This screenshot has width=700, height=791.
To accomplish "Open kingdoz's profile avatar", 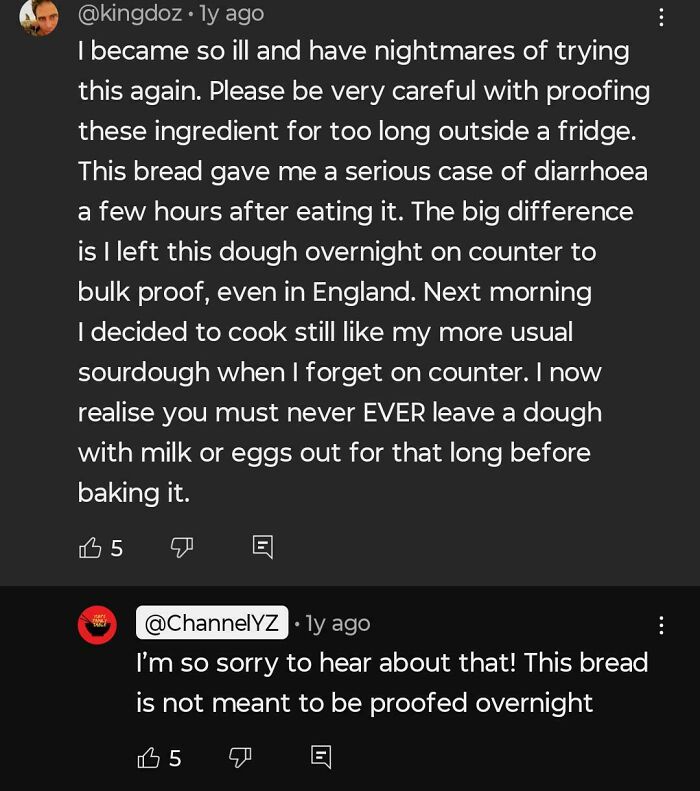I will pyautogui.click(x=38, y=17).
